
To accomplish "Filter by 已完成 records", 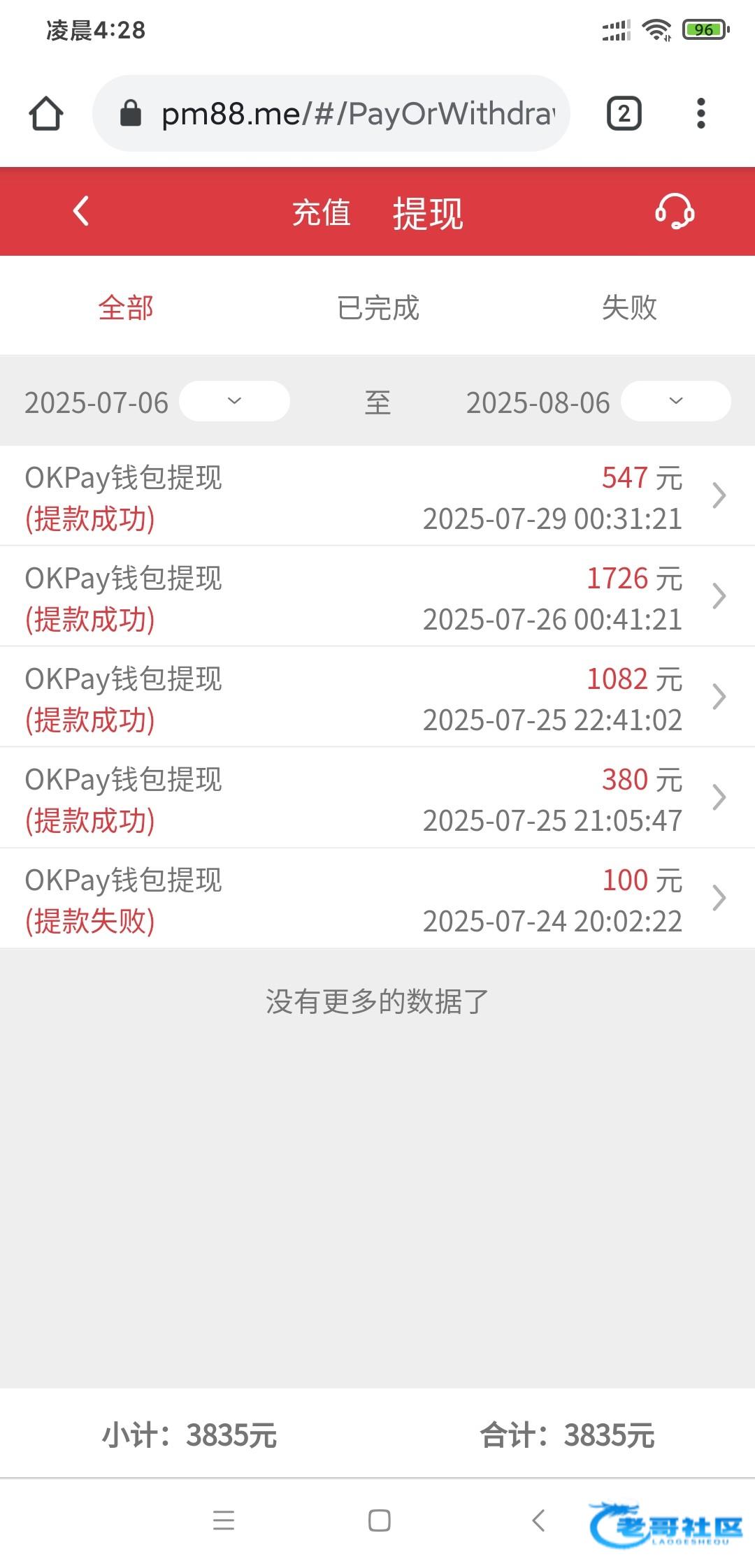I will tap(377, 307).
